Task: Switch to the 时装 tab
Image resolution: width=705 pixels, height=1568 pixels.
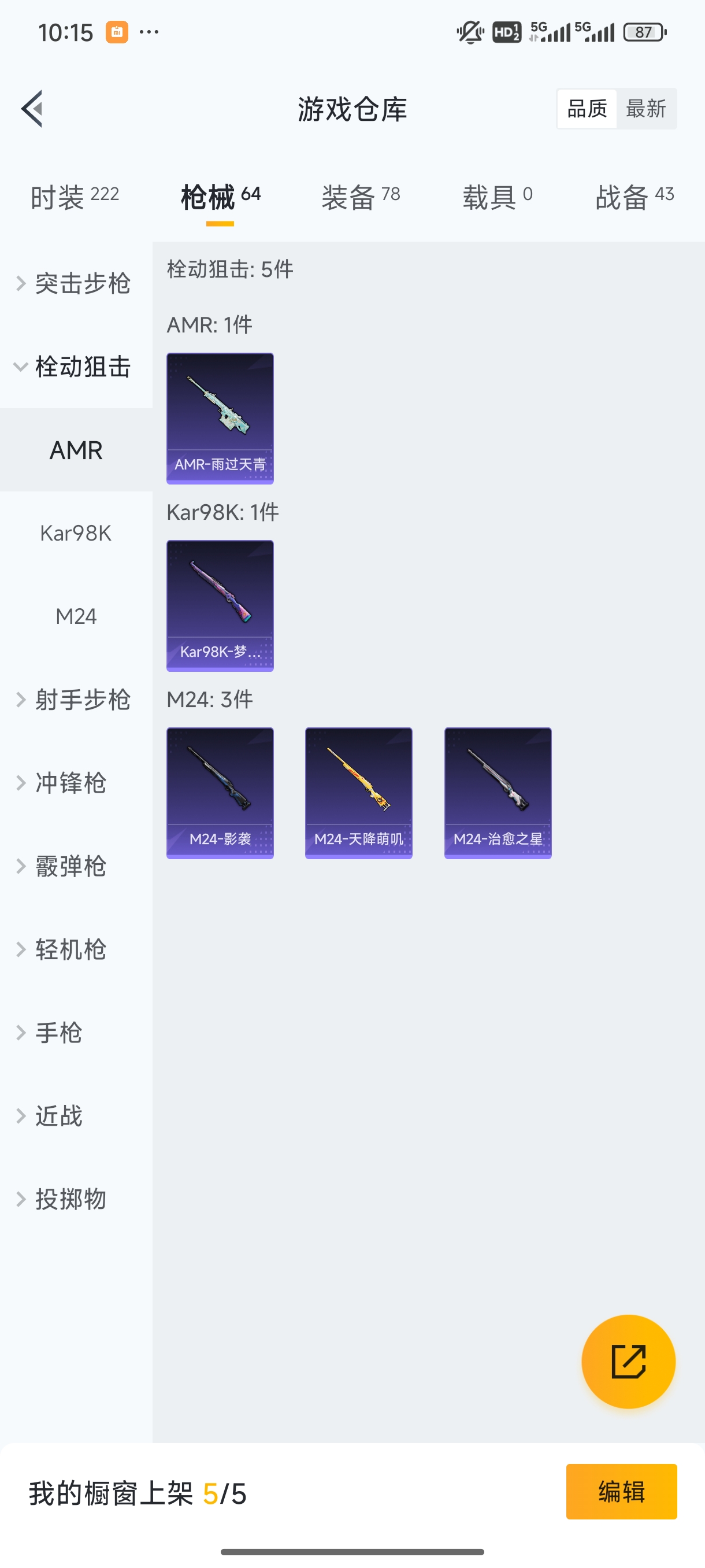Action: click(74, 196)
